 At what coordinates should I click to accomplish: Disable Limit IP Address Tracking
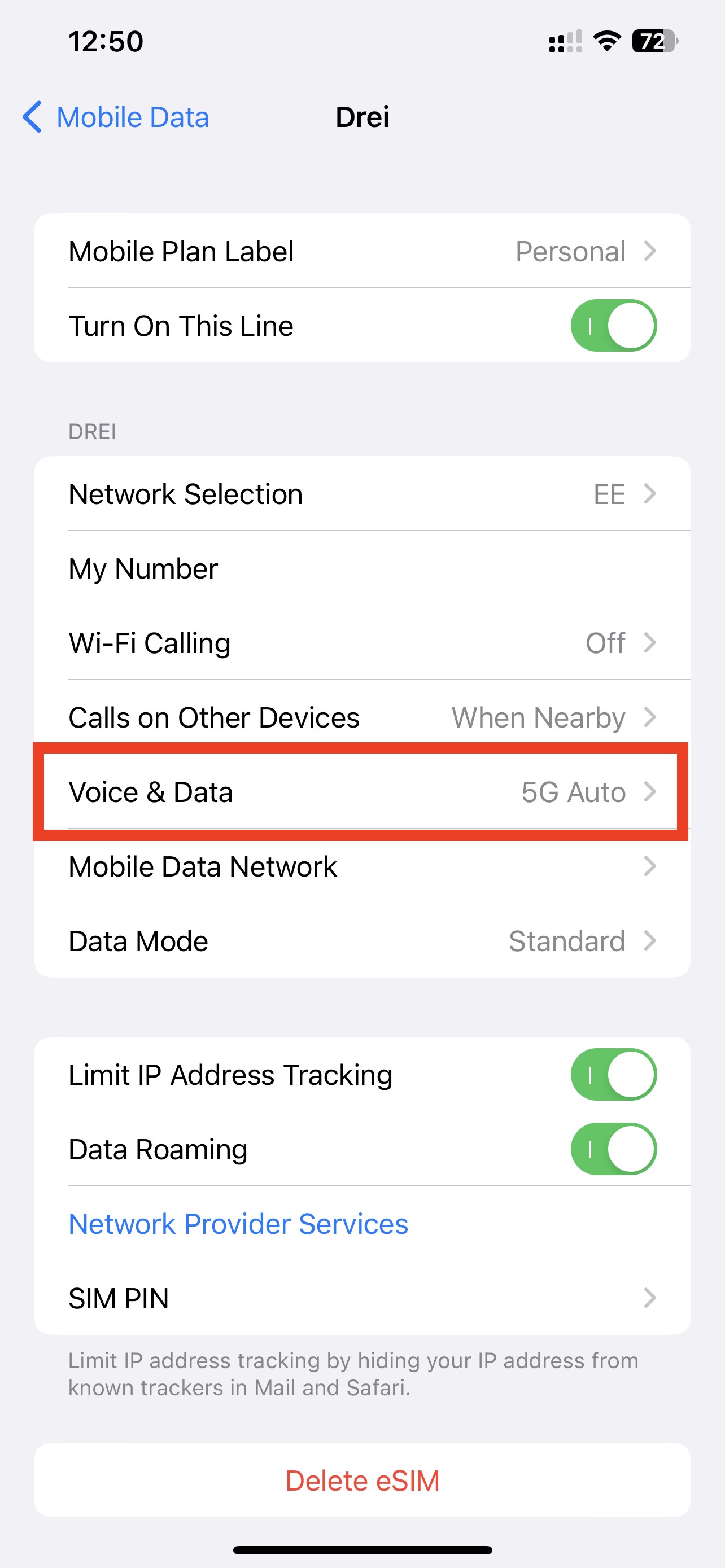613,1075
